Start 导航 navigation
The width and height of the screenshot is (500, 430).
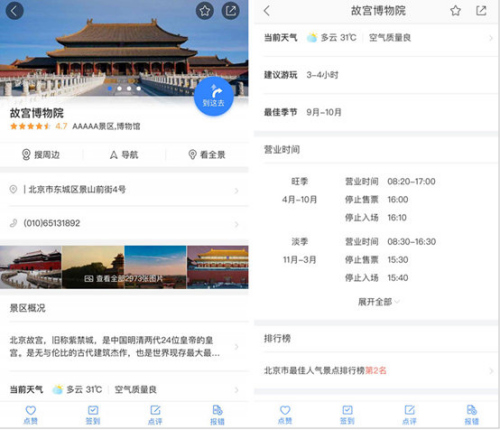[x=124, y=155]
